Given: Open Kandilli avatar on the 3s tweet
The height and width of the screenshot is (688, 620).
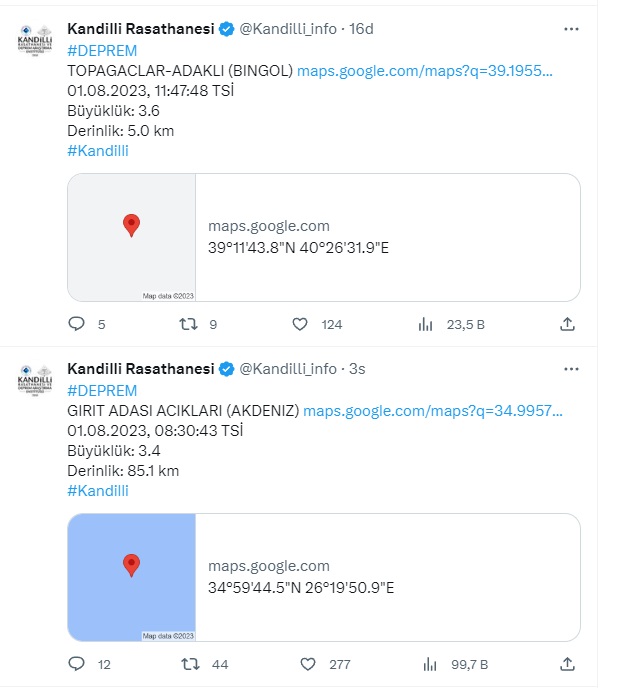Looking at the screenshot, I should pos(36,382).
